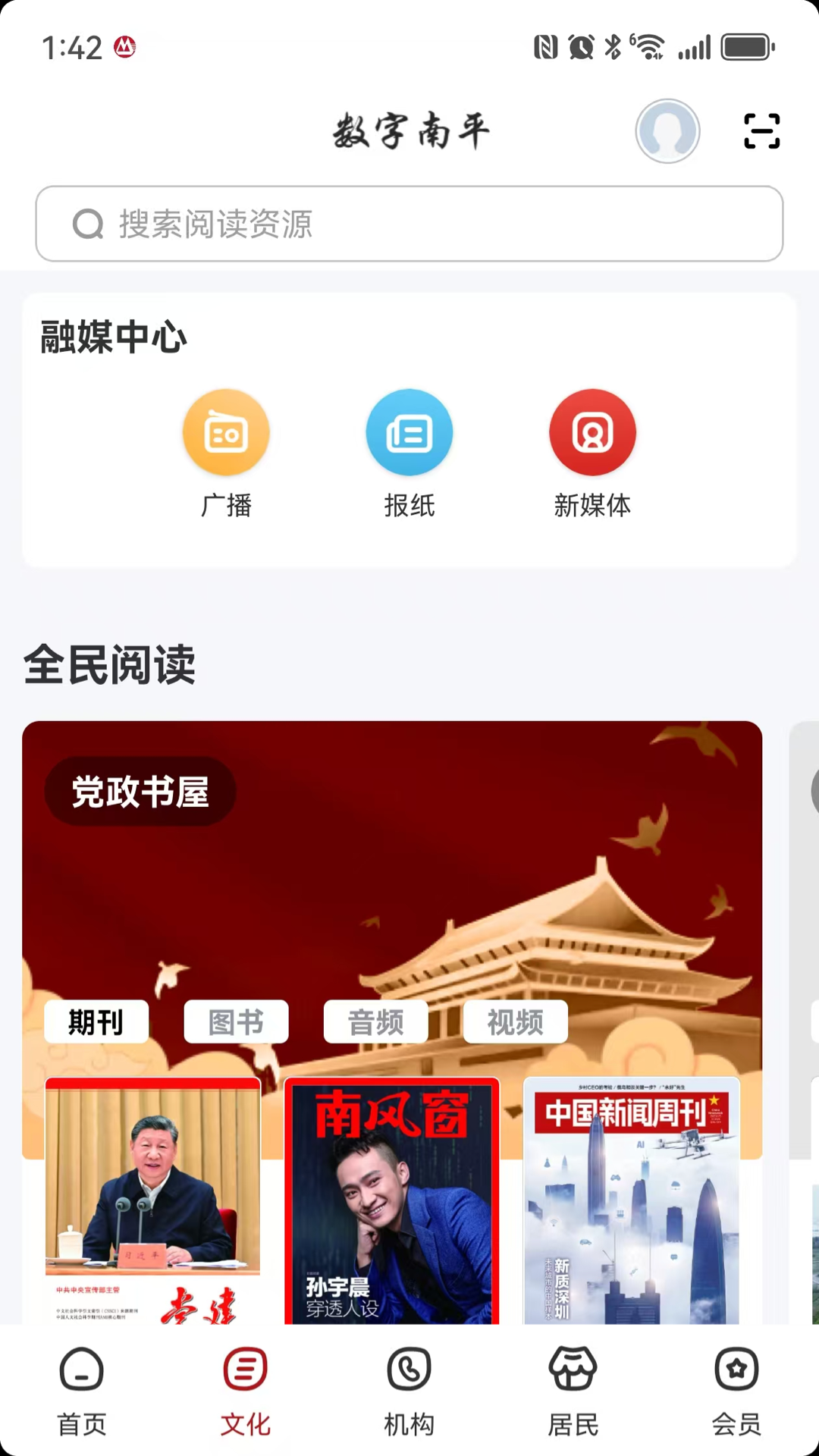Screen dimensions: 819x1456
Task: Select the 音频 audio filter
Action: pos(375,1021)
